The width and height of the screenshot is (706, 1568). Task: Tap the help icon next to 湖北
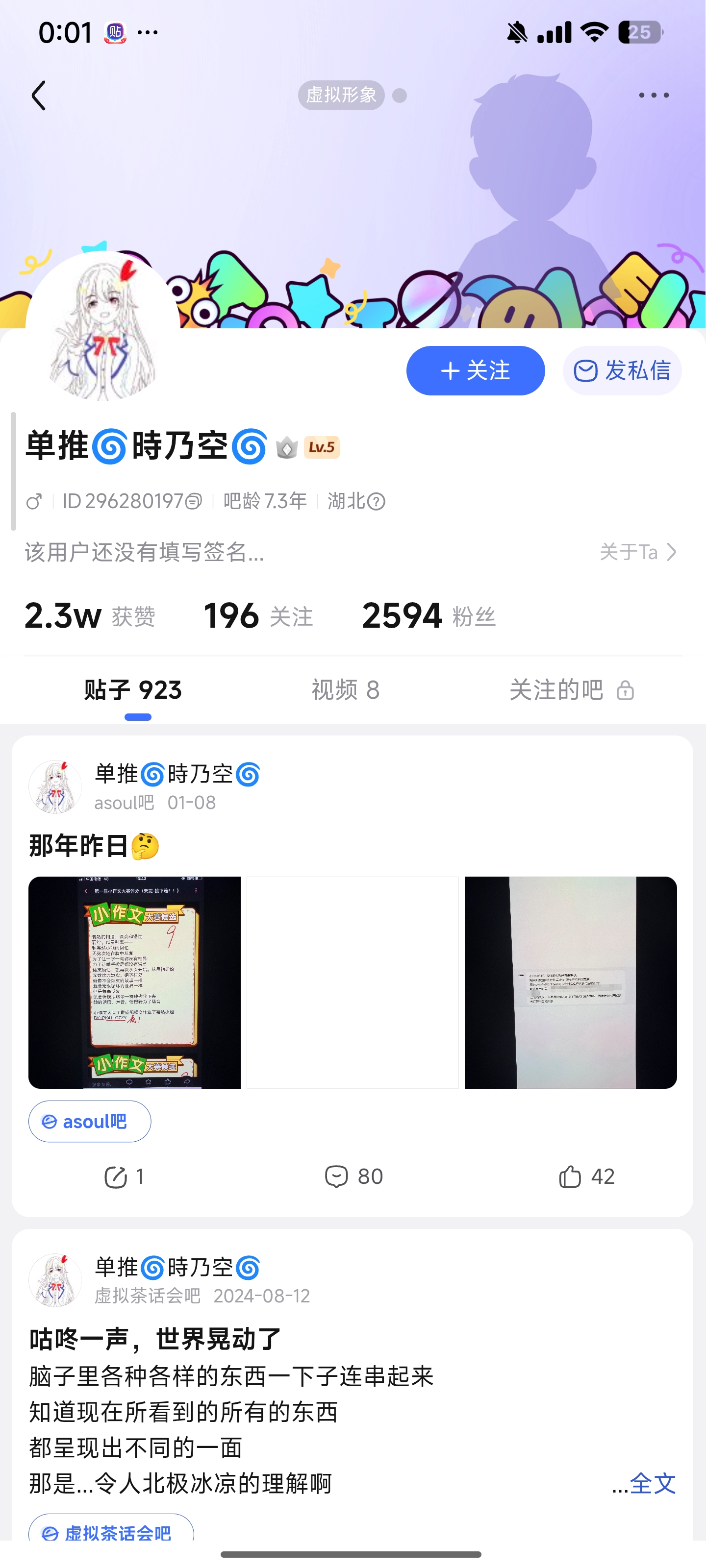pyautogui.click(x=377, y=502)
